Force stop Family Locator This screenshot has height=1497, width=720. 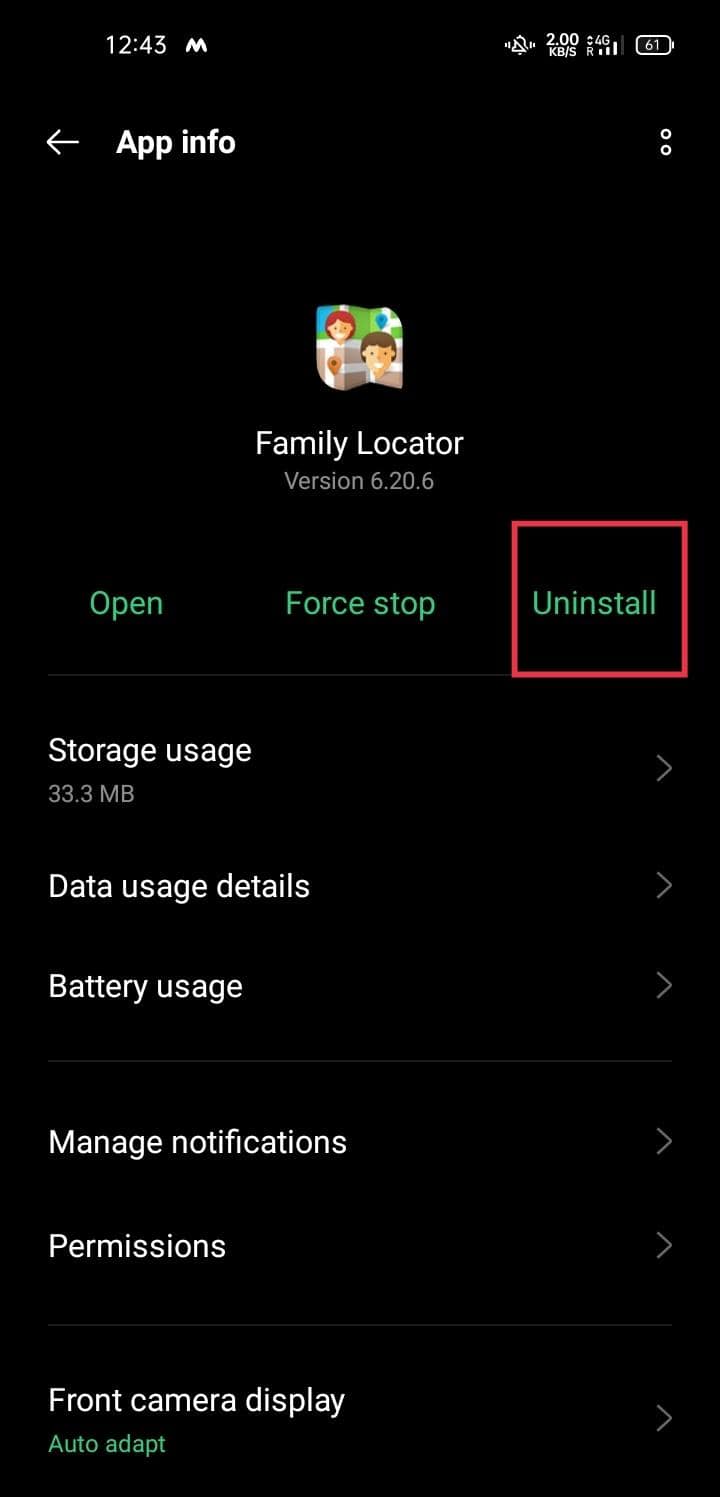[360, 602]
